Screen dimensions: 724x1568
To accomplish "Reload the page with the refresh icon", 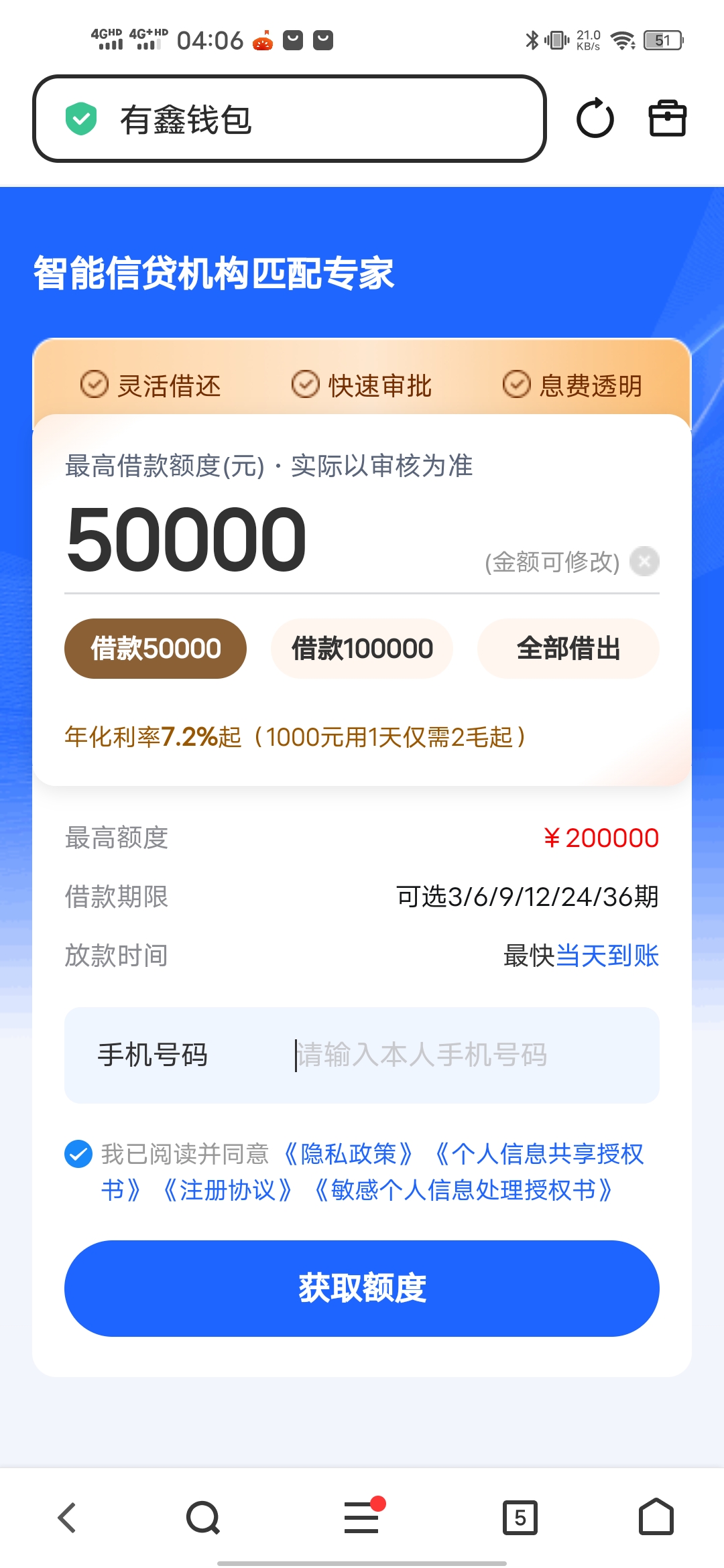I will 595,119.
